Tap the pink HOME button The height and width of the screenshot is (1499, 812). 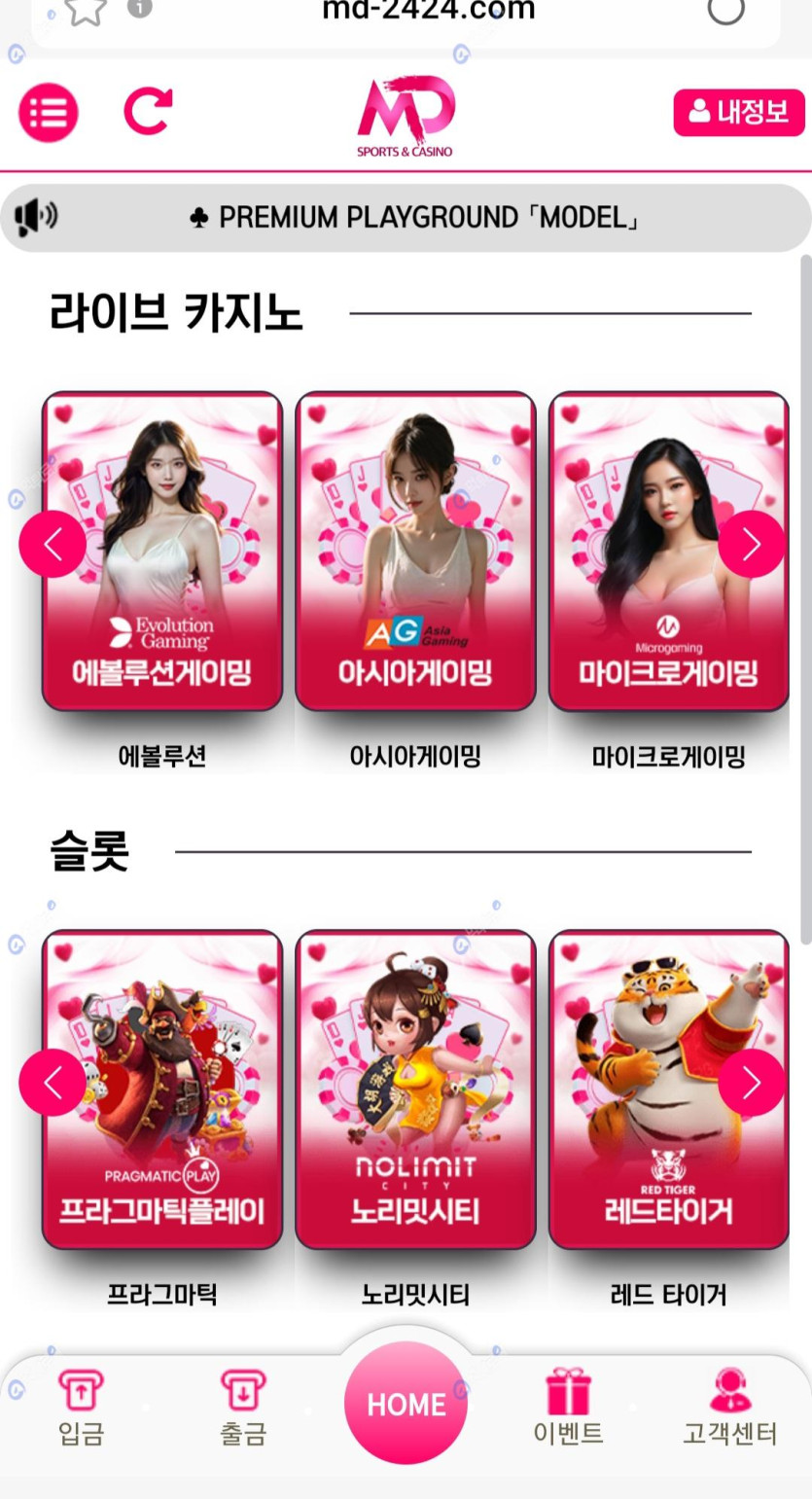[406, 1404]
